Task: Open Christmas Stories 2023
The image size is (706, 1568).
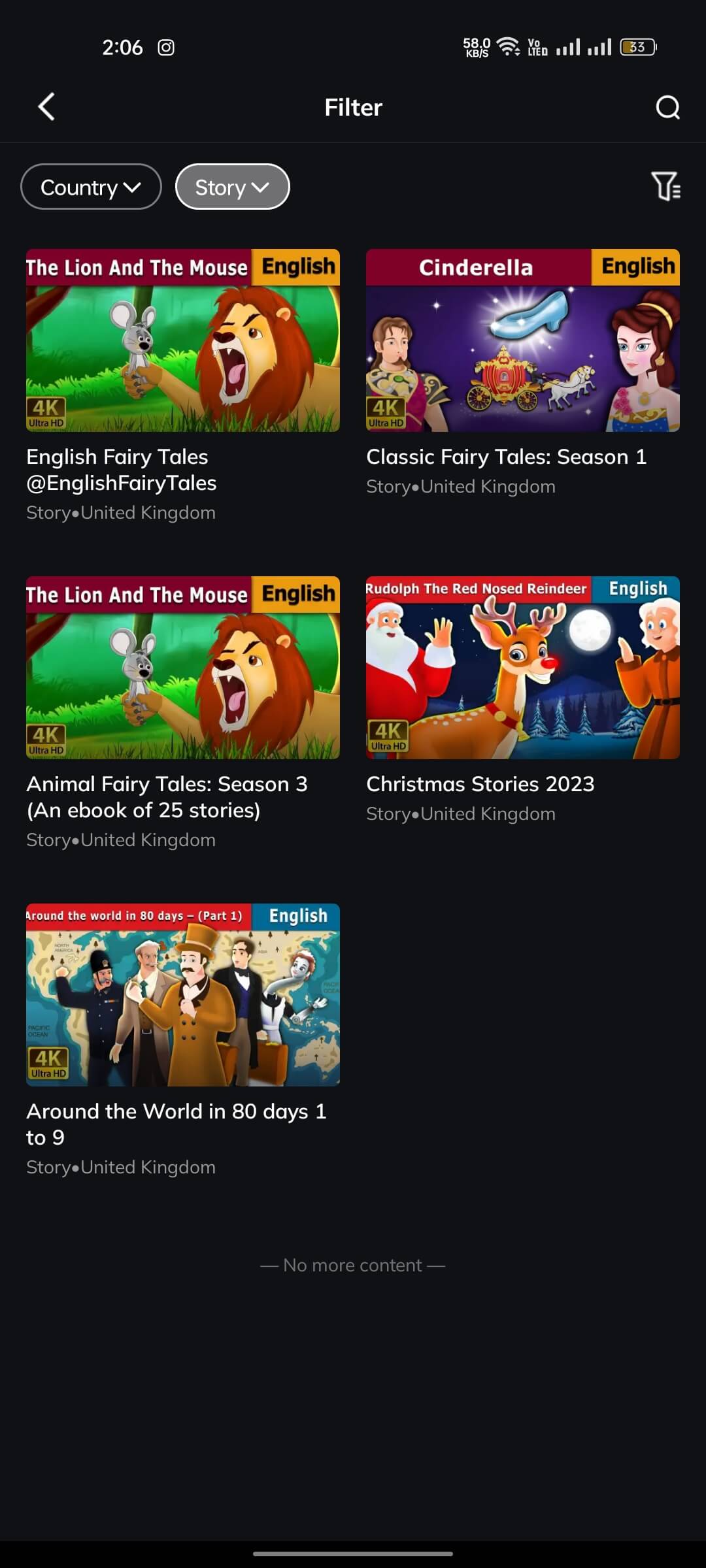Action: (523, 700)
